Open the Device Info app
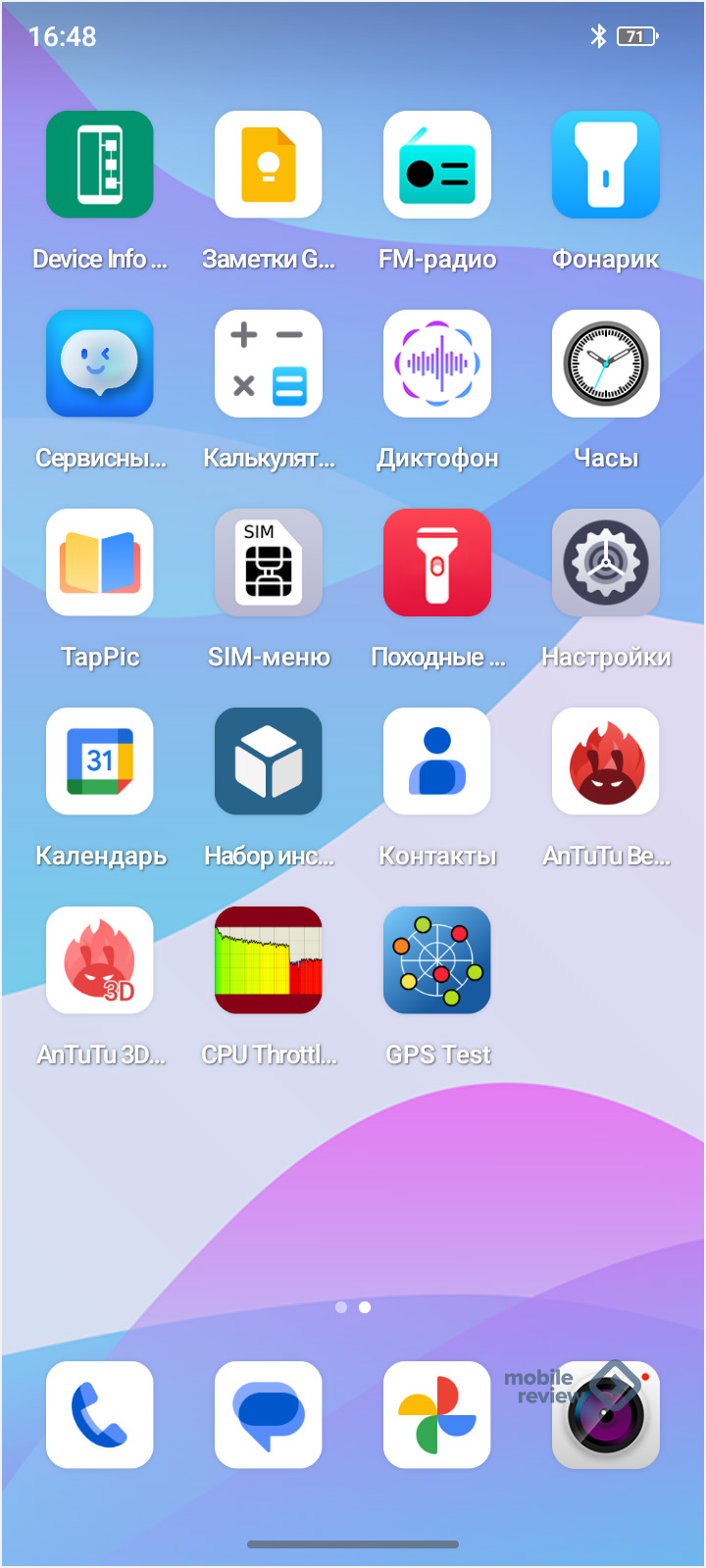The width and height of the screenshot is (706, 1568). (x=100, y=165)
